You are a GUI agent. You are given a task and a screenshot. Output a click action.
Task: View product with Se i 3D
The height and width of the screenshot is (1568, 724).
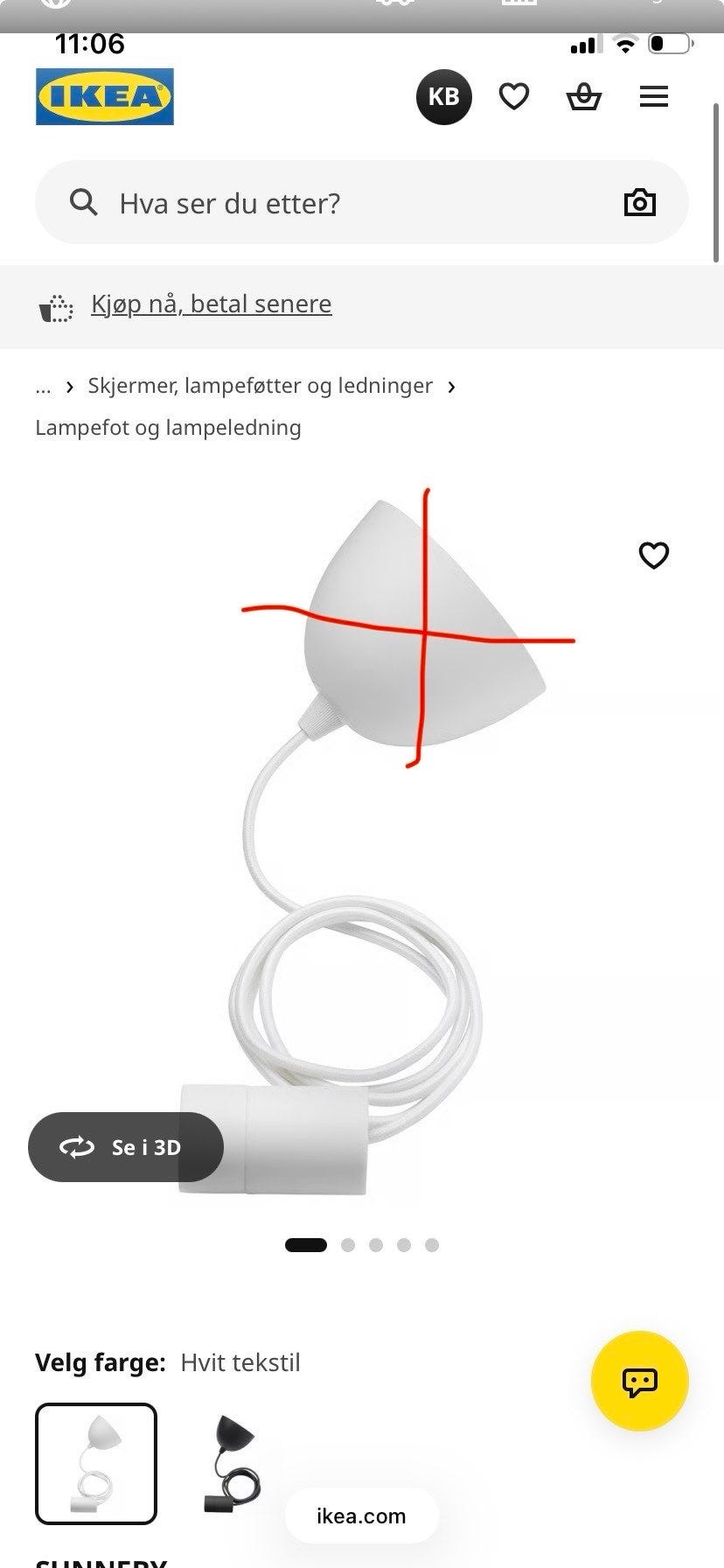tap(126, 1147)
